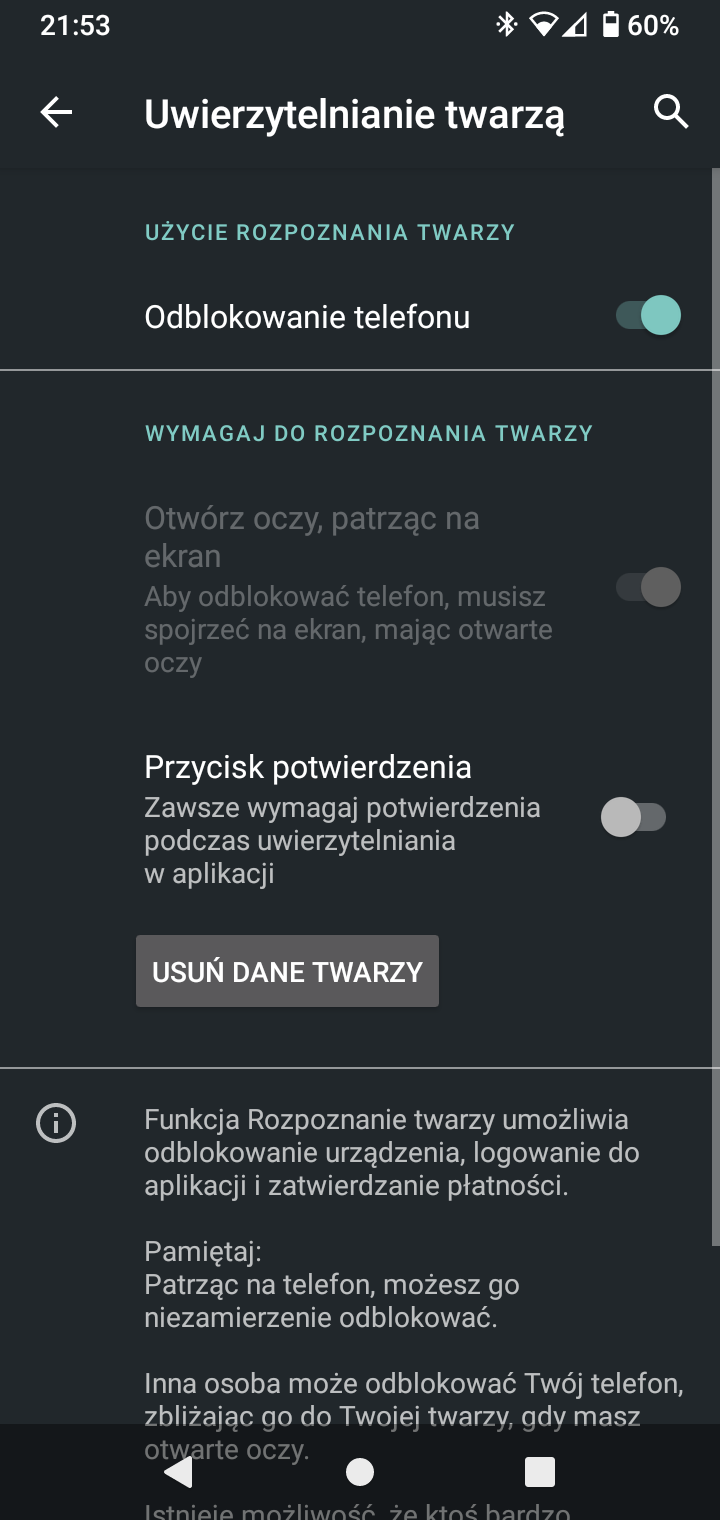Enable Przycisk potwierdzenia switch

[x=633, y=817]
